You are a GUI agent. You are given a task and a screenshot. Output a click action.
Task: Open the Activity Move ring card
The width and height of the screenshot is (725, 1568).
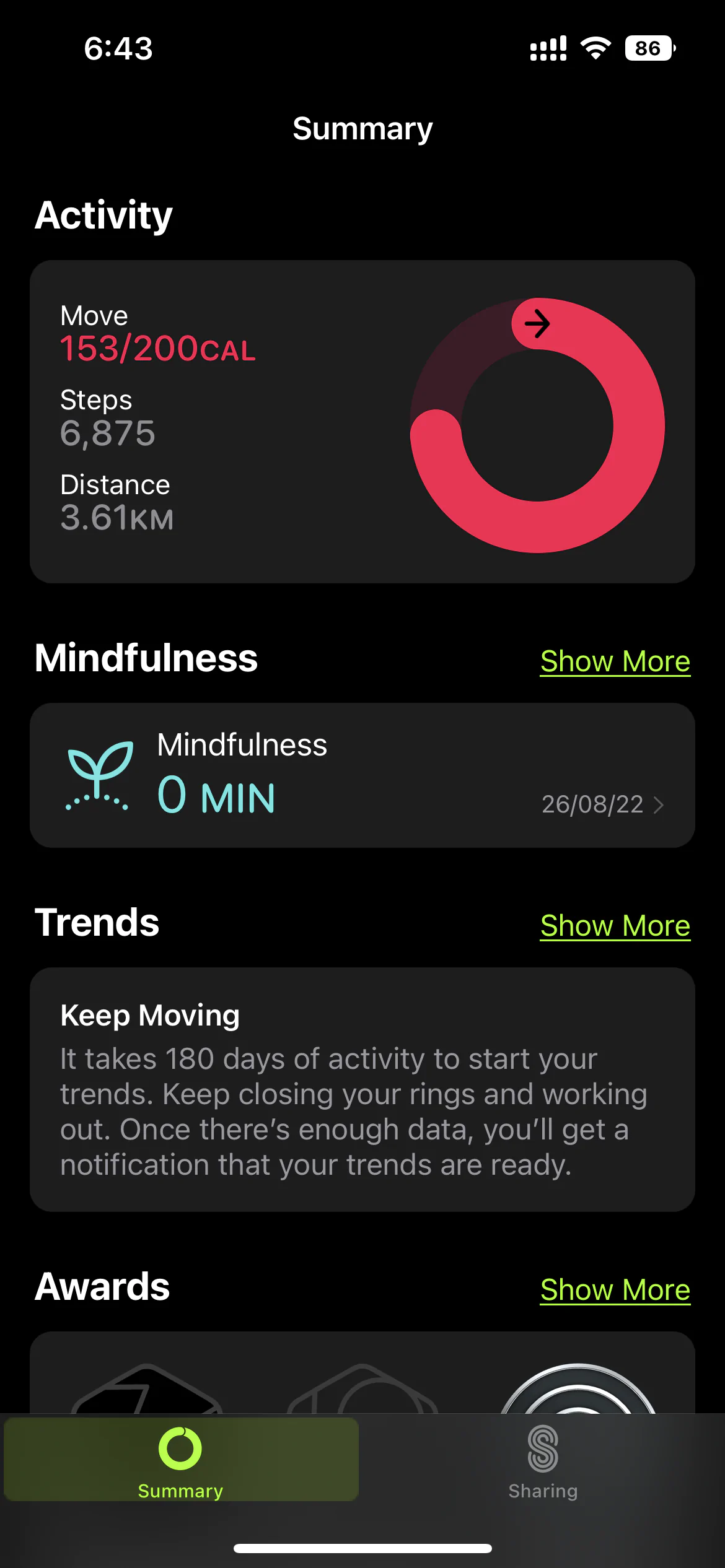tap(362, 421)
